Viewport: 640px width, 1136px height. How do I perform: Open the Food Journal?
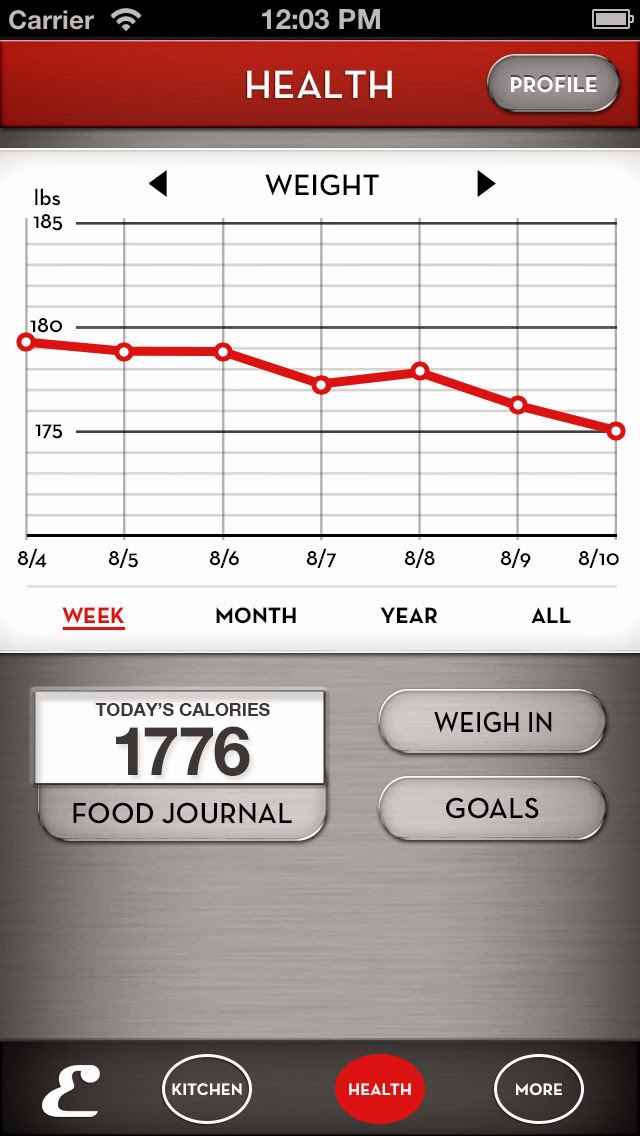182,813
